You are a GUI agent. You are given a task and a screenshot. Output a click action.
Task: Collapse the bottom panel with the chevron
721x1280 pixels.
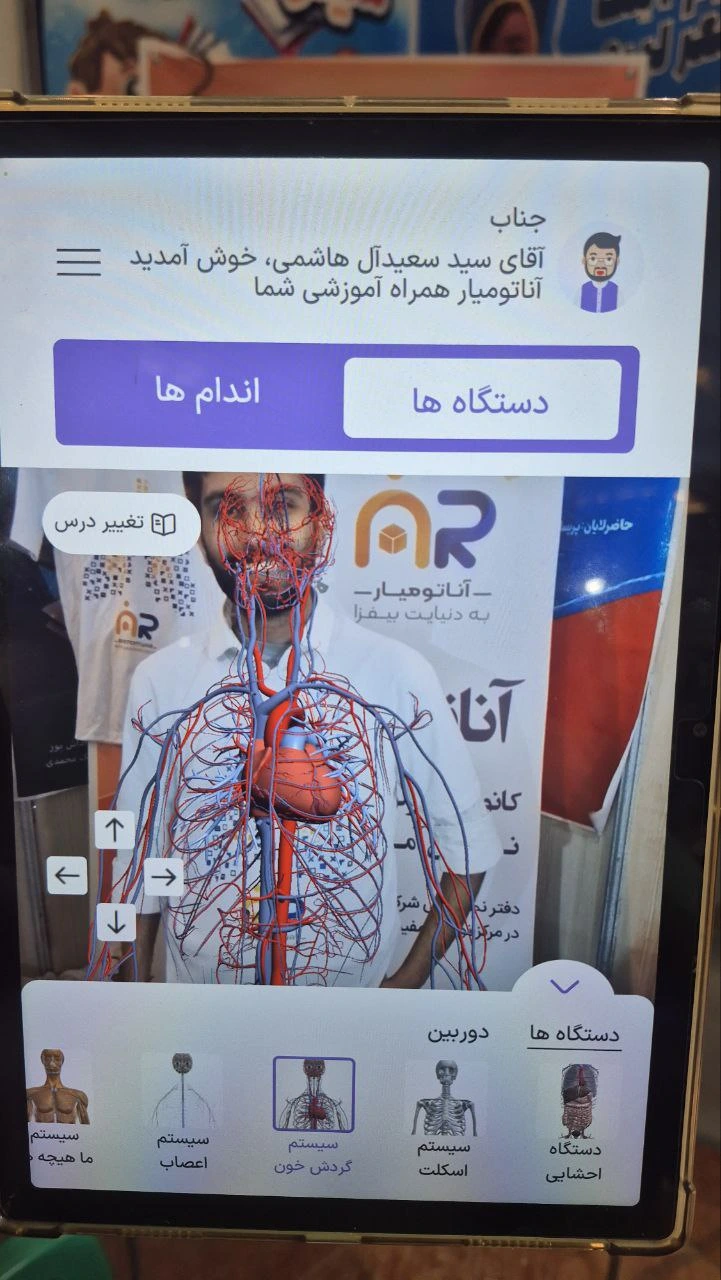coord(565,987)
